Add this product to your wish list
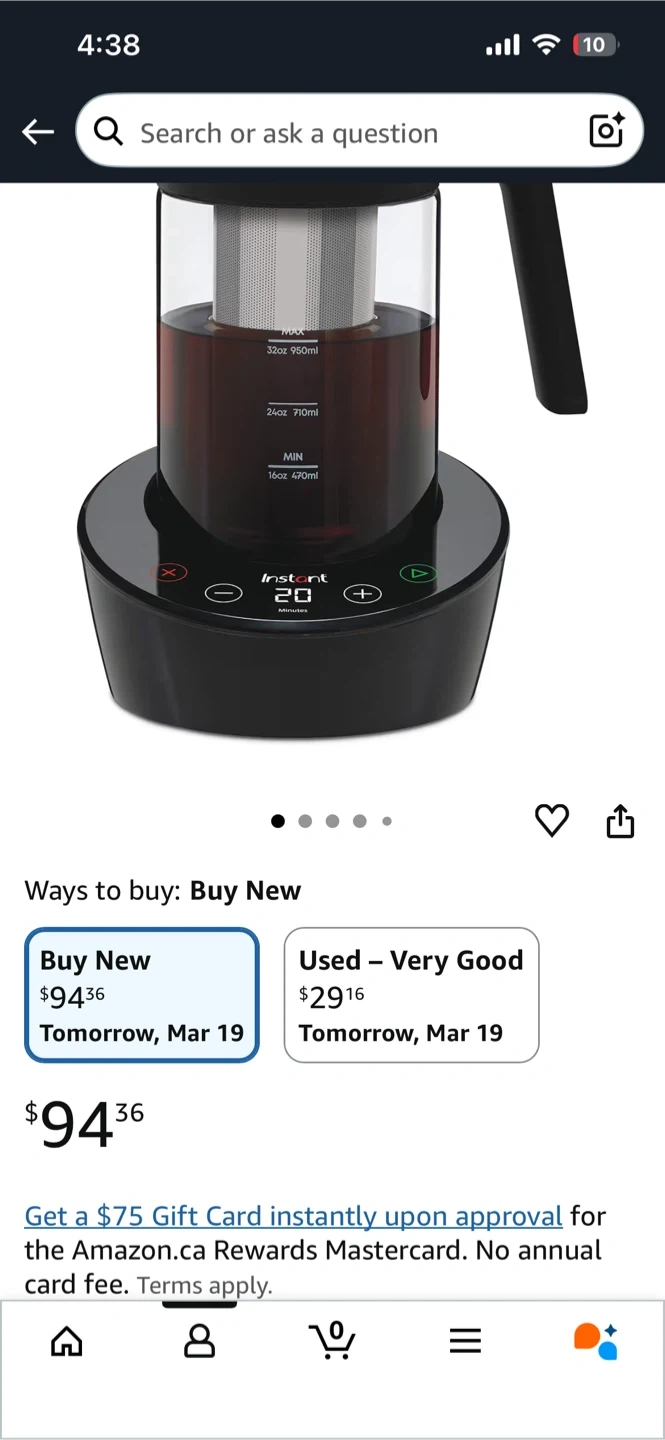 click(551, 821)
